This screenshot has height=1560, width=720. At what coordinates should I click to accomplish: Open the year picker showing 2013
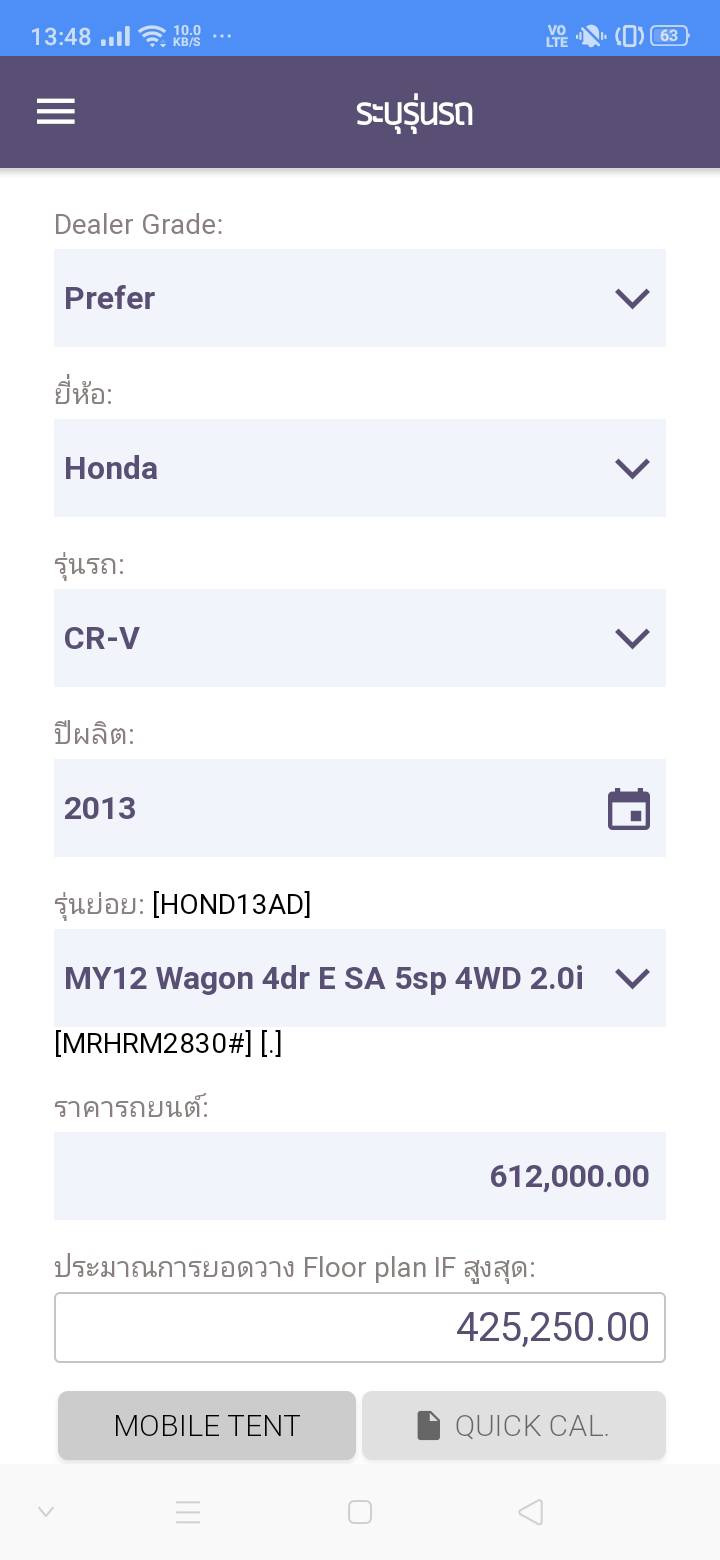pyautogui.click(x=359, y=808)
